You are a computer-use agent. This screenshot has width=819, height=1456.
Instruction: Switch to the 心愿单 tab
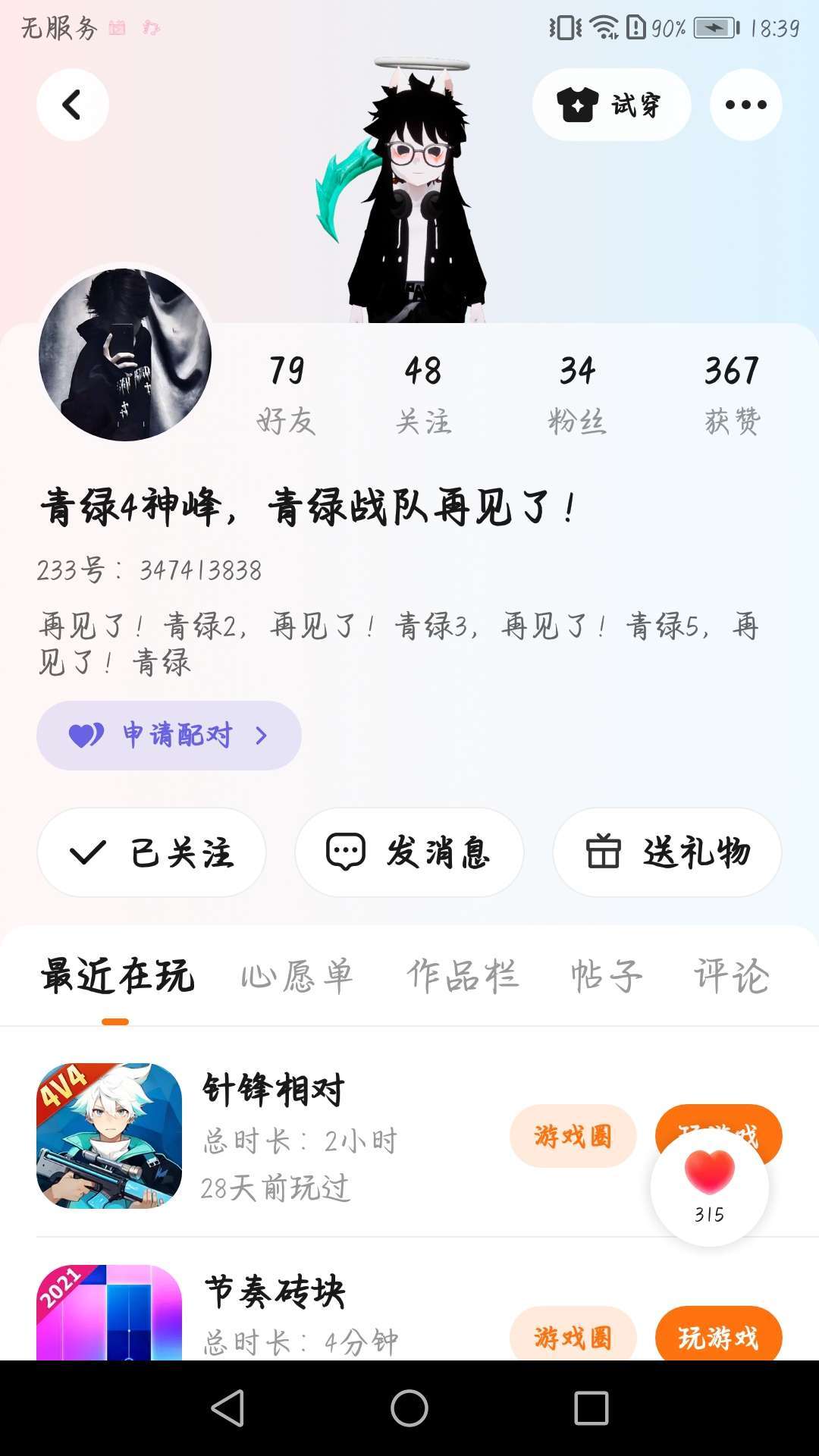(x=297, y=976)
